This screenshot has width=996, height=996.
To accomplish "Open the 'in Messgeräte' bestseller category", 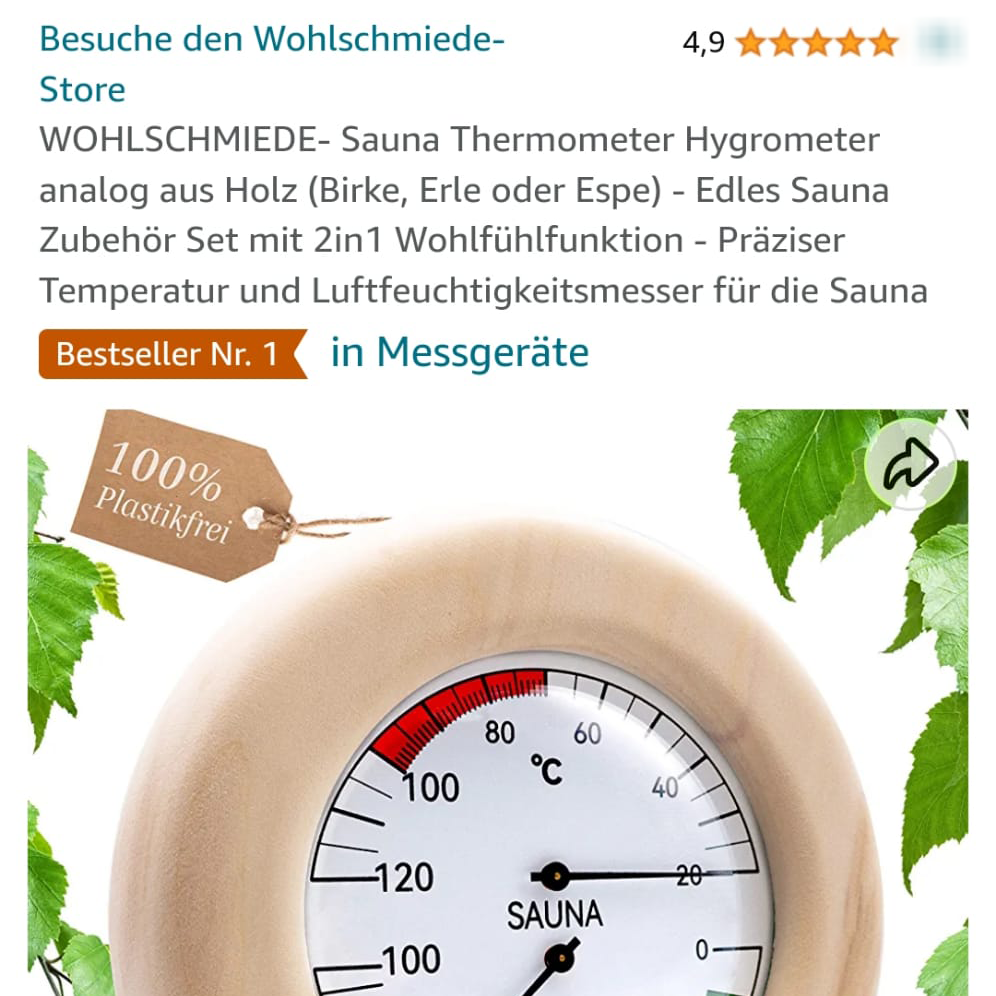I will [459, 353].
